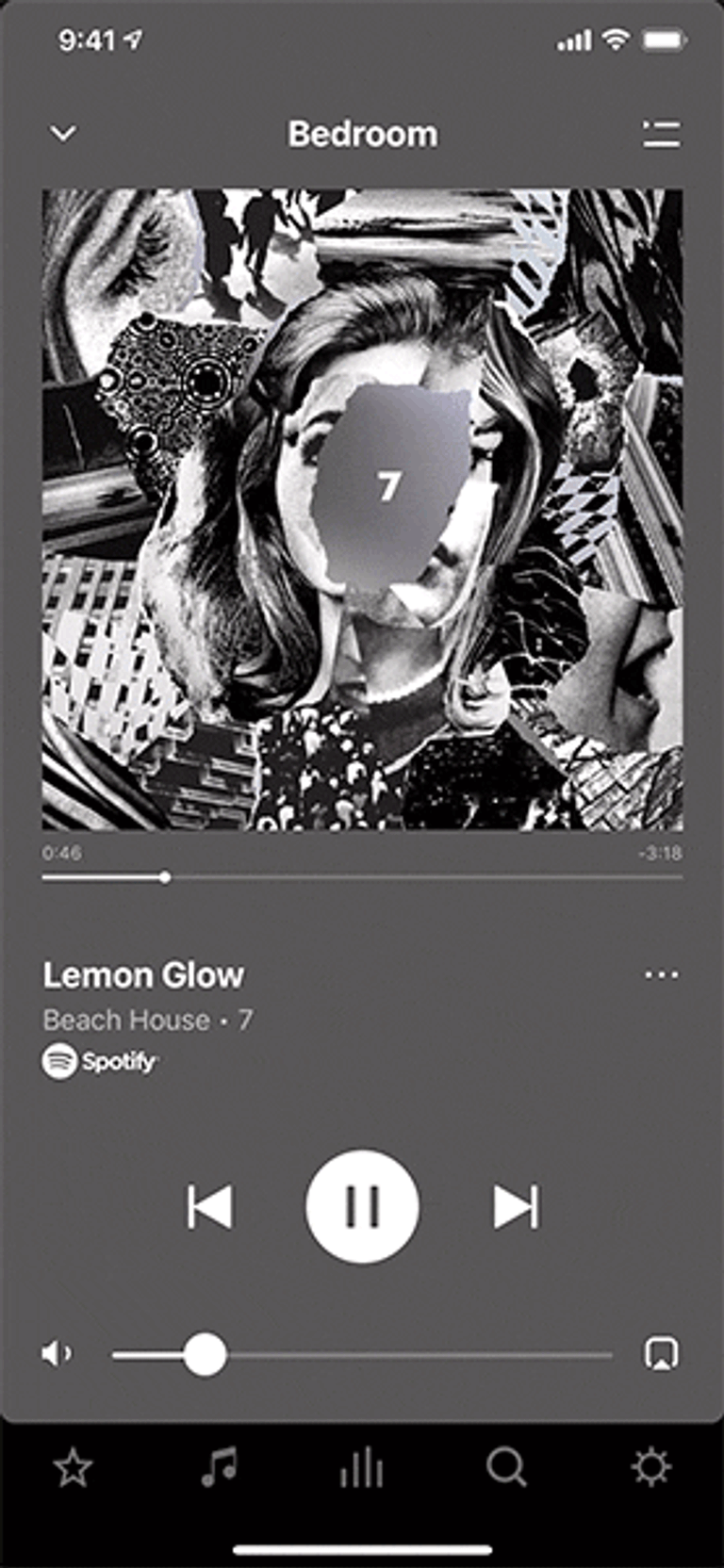Screen dimensions: 724x1568
Task: Switch to the Settings gear tab
Action: pos(650,1468)
